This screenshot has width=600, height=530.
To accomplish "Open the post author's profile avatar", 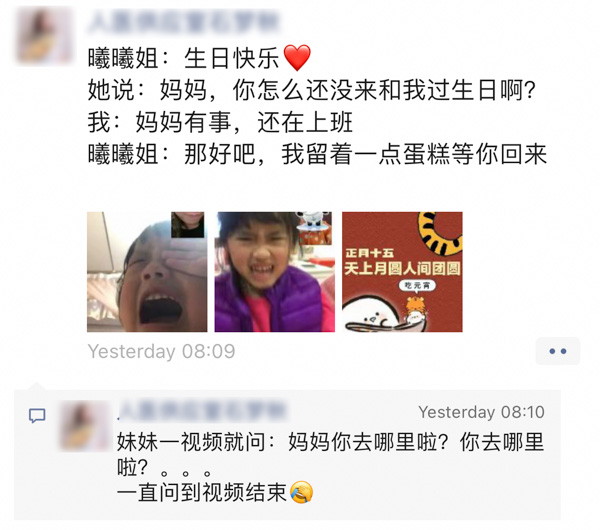I will [x=44, y=35].
